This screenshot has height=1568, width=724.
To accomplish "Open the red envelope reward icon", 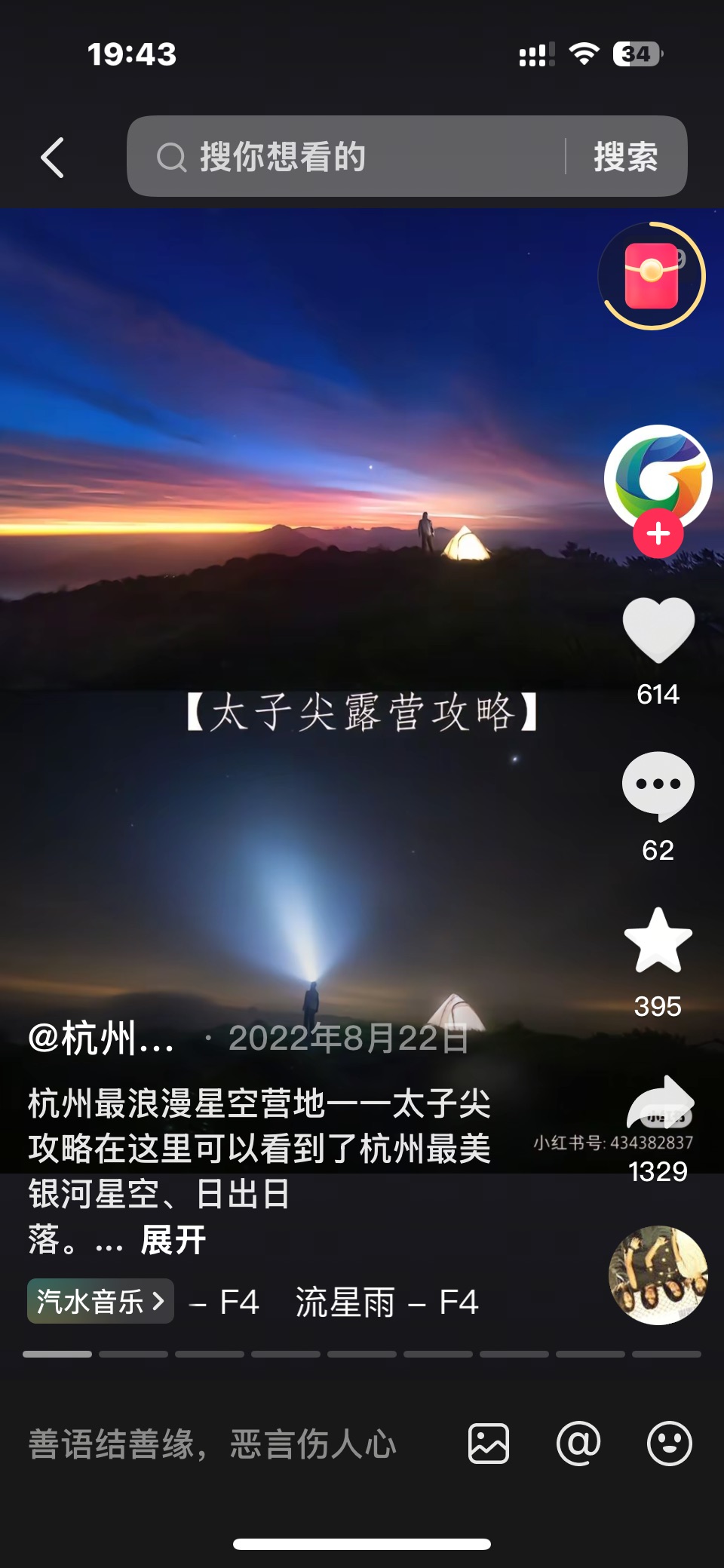I will pyautogui.click(x=652, y=276).
